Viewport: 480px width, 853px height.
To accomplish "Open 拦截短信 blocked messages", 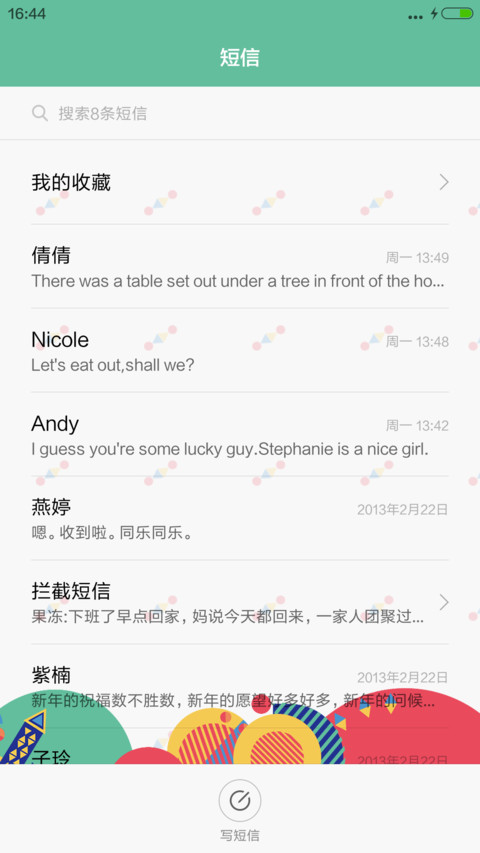I will pyautogui.click(x=240, y=602).
